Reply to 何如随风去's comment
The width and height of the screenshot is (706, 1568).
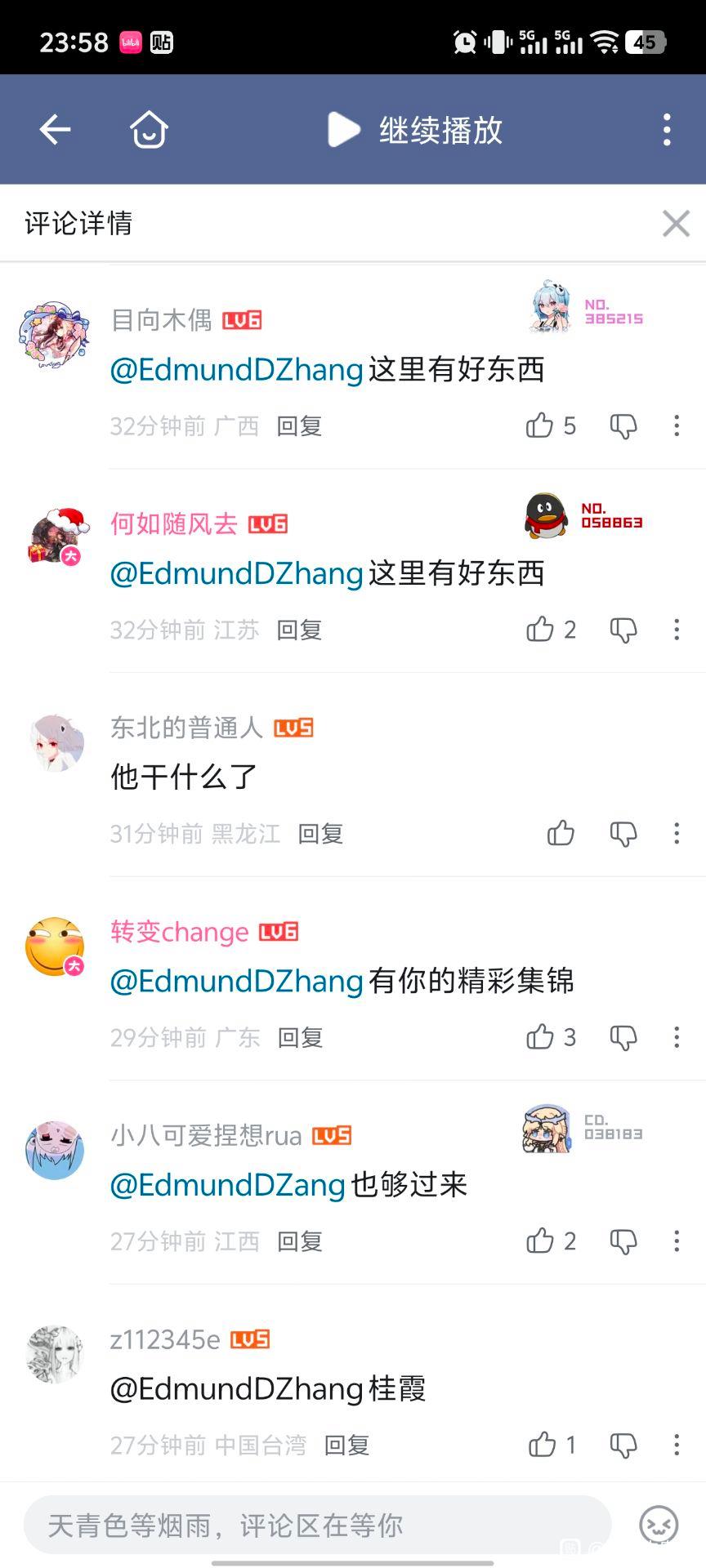pos(300,630)
